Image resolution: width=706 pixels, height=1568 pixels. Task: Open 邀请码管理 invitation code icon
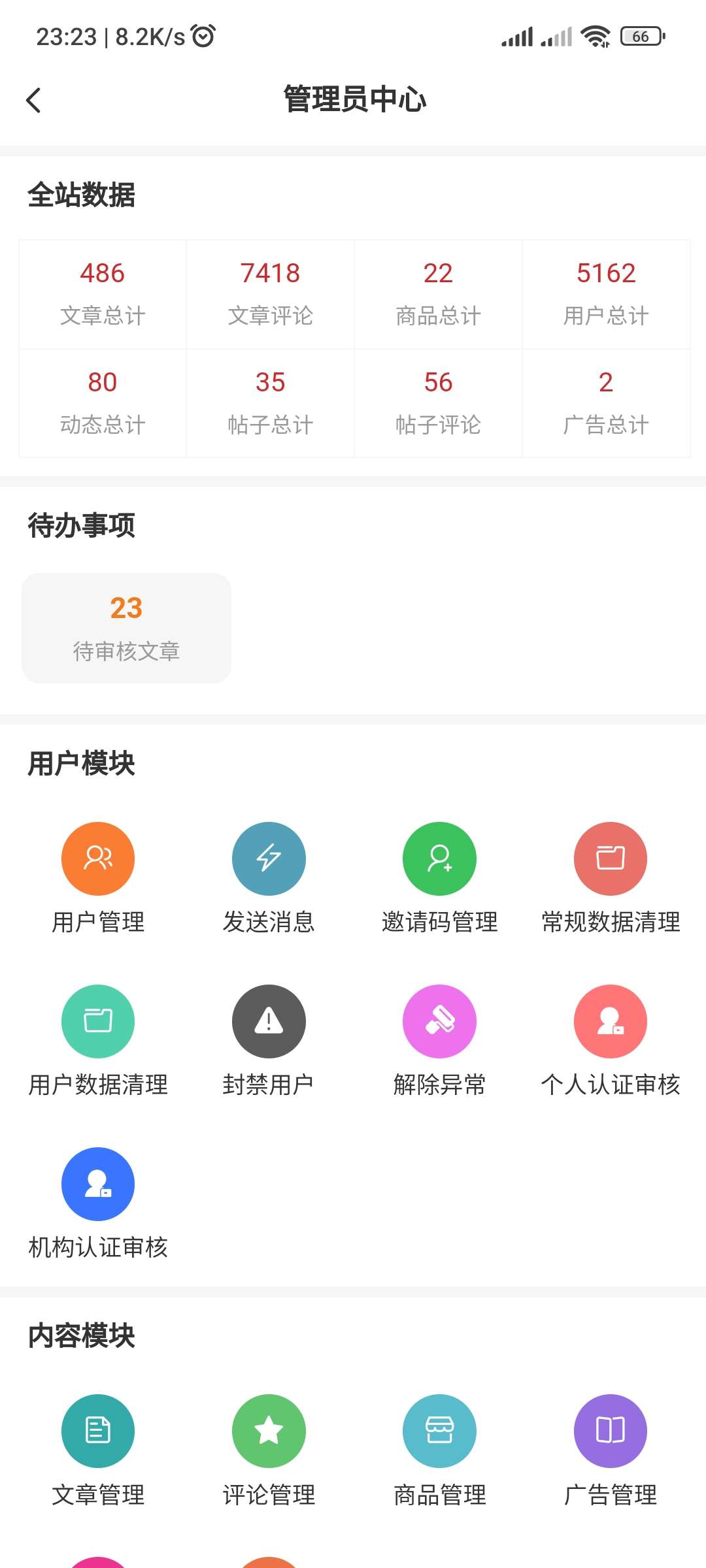[x=439, y=858]
